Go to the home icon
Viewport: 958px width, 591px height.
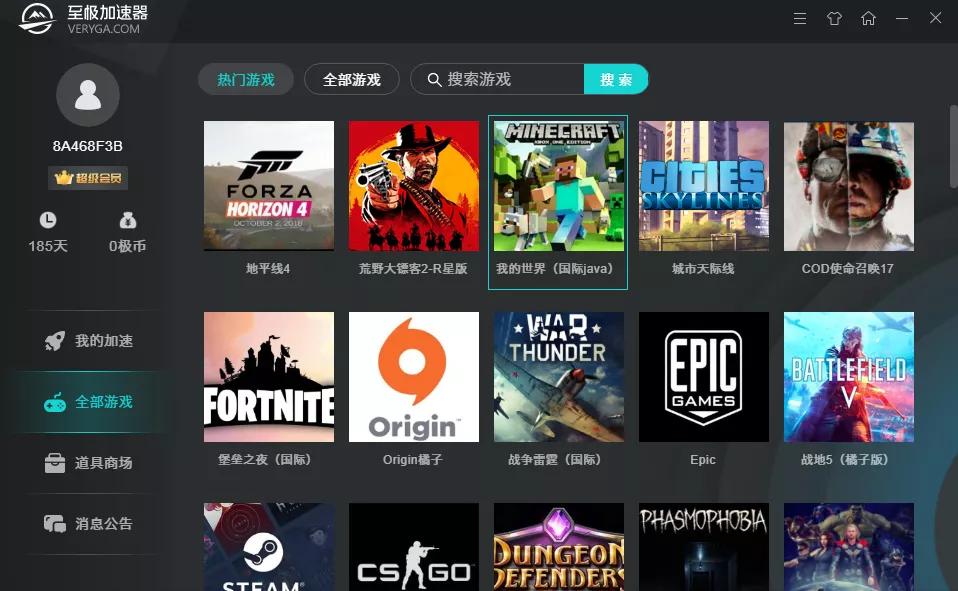pyautogui.click(x=868, y=19)
